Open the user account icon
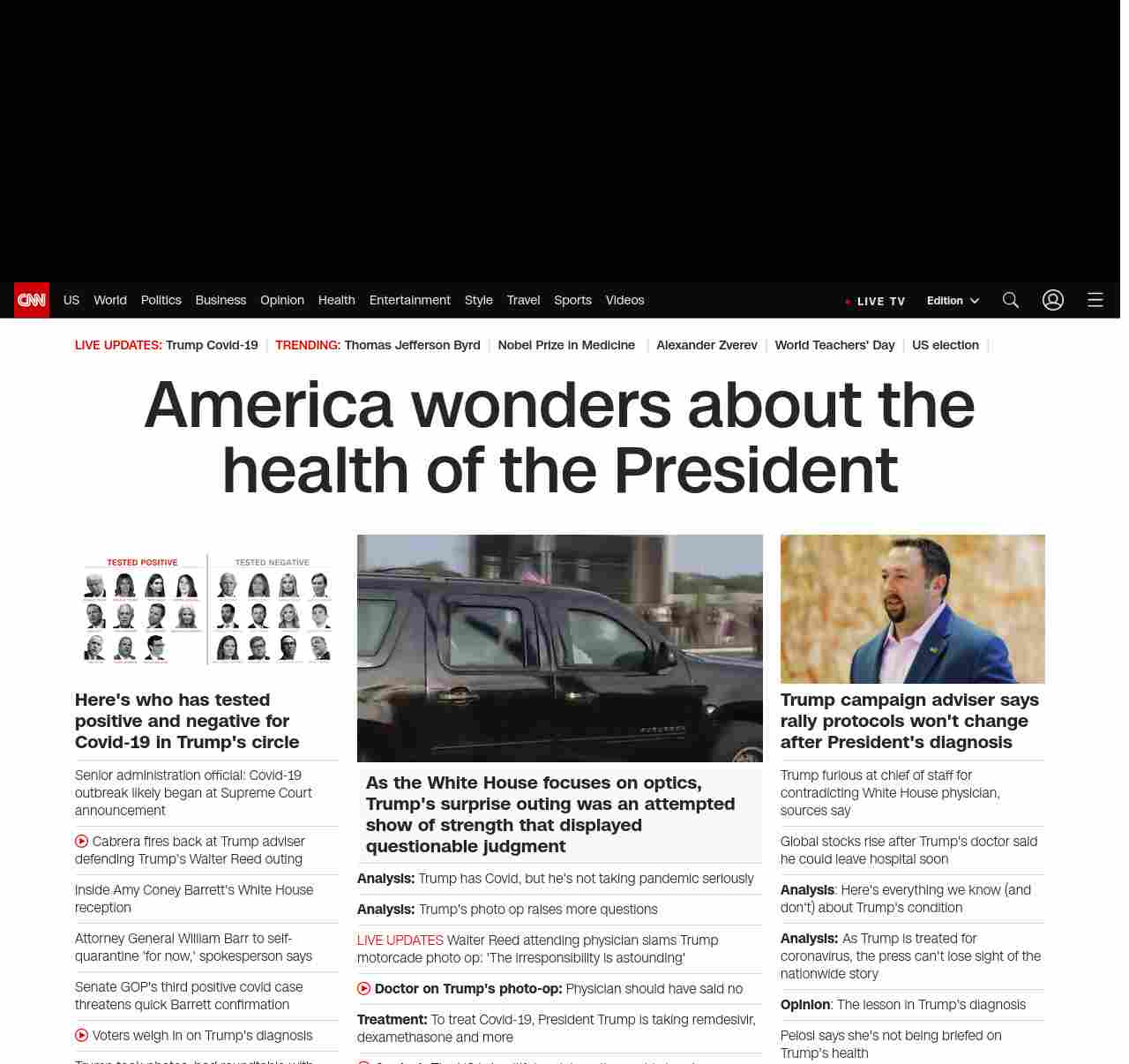Viewport: 1129px width, 1064px height. pos(1052,301)
